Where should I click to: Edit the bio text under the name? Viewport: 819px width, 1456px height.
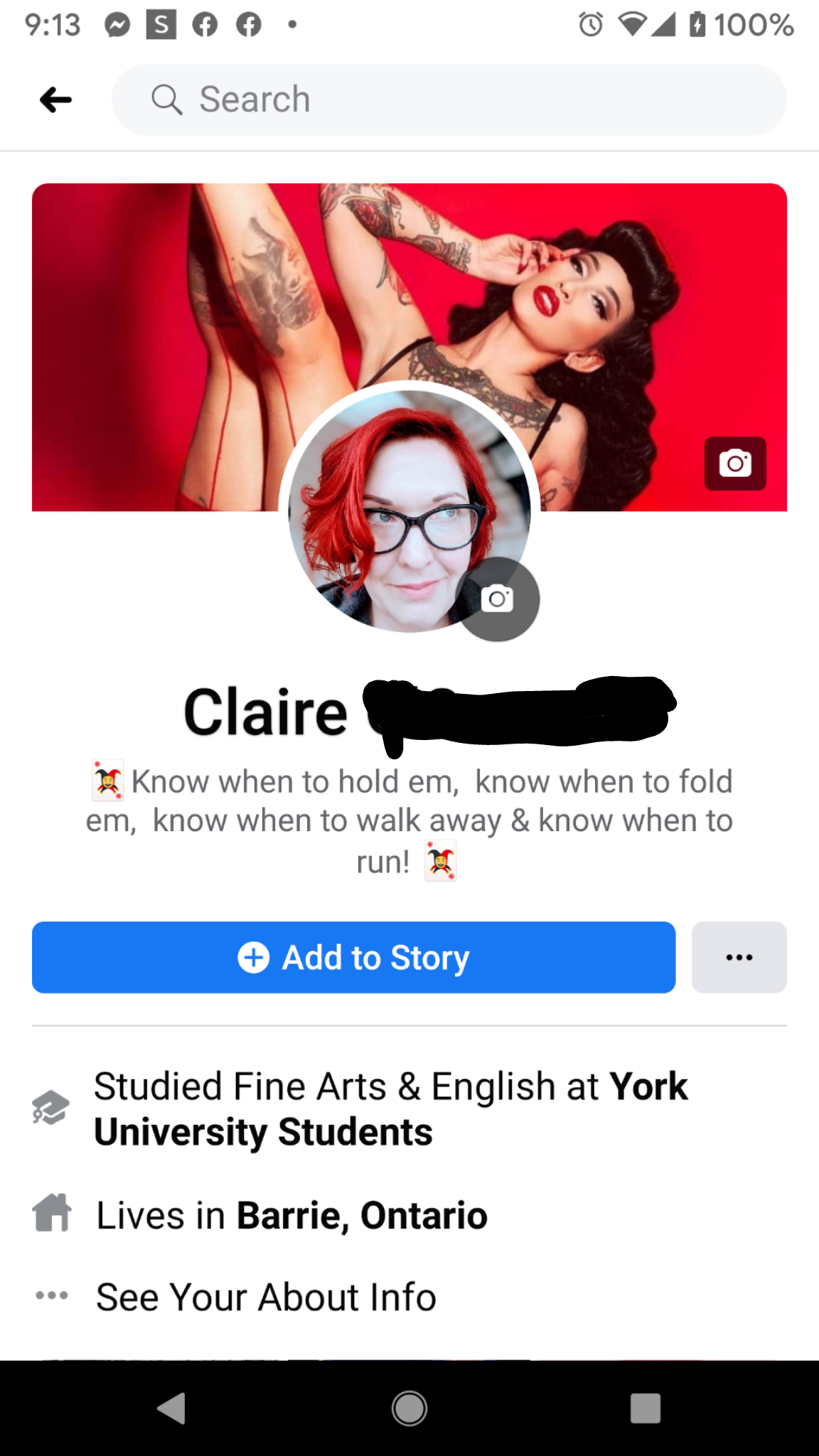point(409,821)
